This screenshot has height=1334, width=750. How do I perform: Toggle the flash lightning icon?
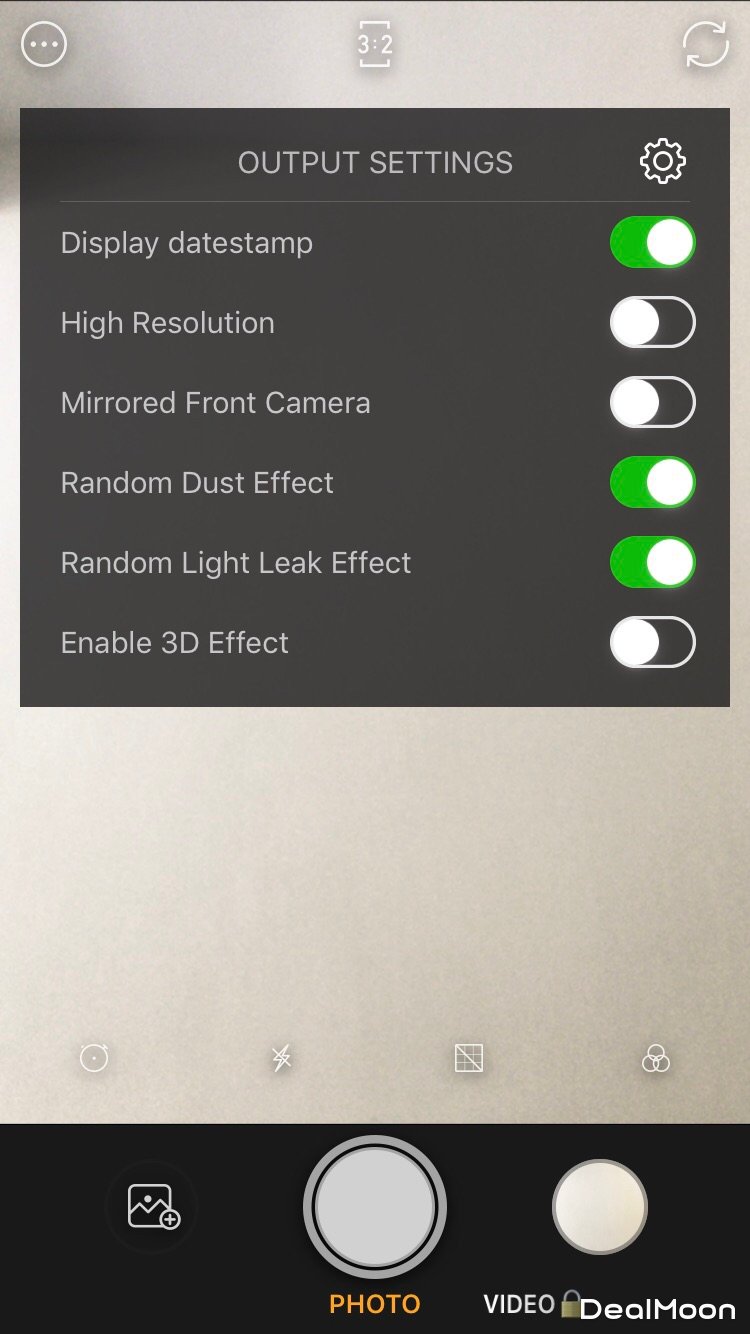point(282,1058)
